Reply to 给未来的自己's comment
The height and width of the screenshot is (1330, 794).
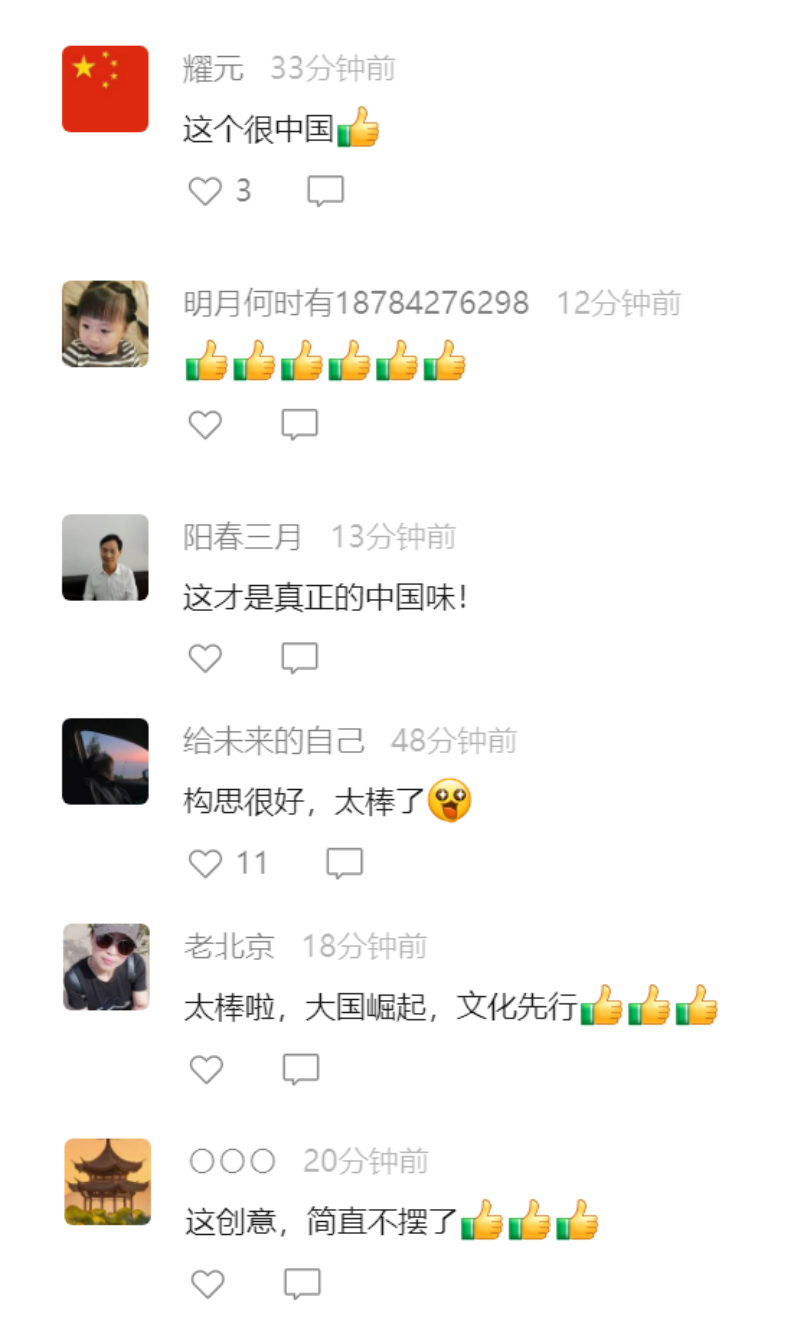(x=345, y=863)
